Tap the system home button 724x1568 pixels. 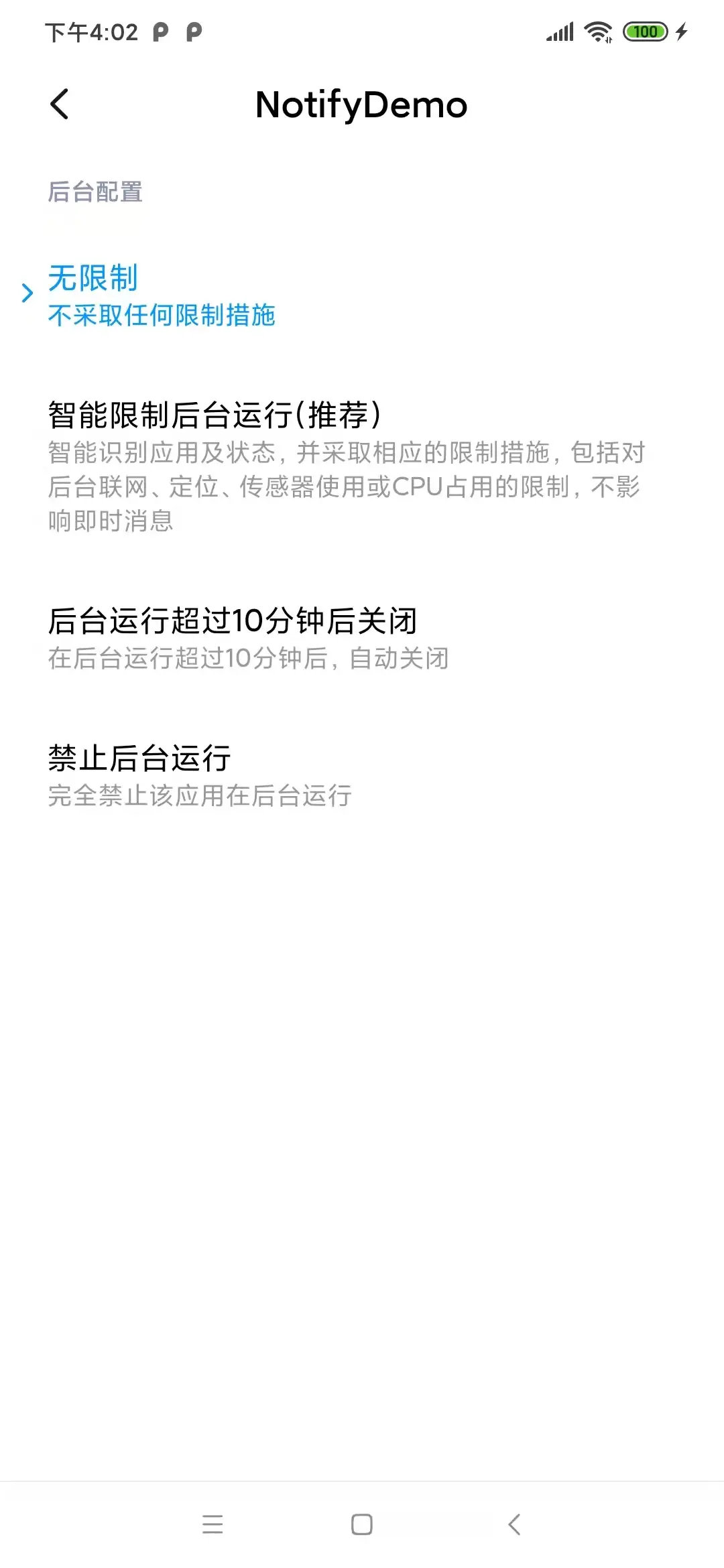click(x=362, y=1524)
